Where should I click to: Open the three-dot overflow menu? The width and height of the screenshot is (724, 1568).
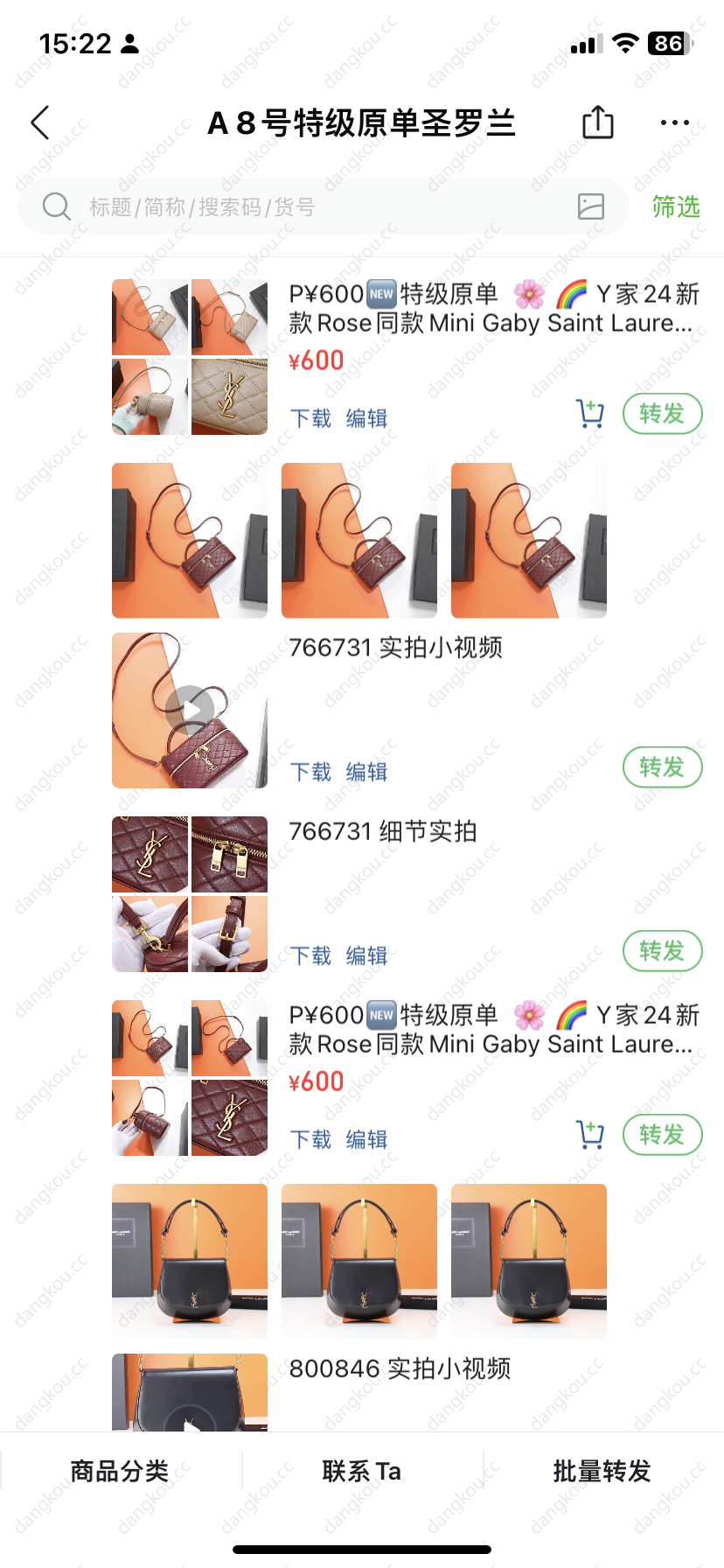coord(675,123)
